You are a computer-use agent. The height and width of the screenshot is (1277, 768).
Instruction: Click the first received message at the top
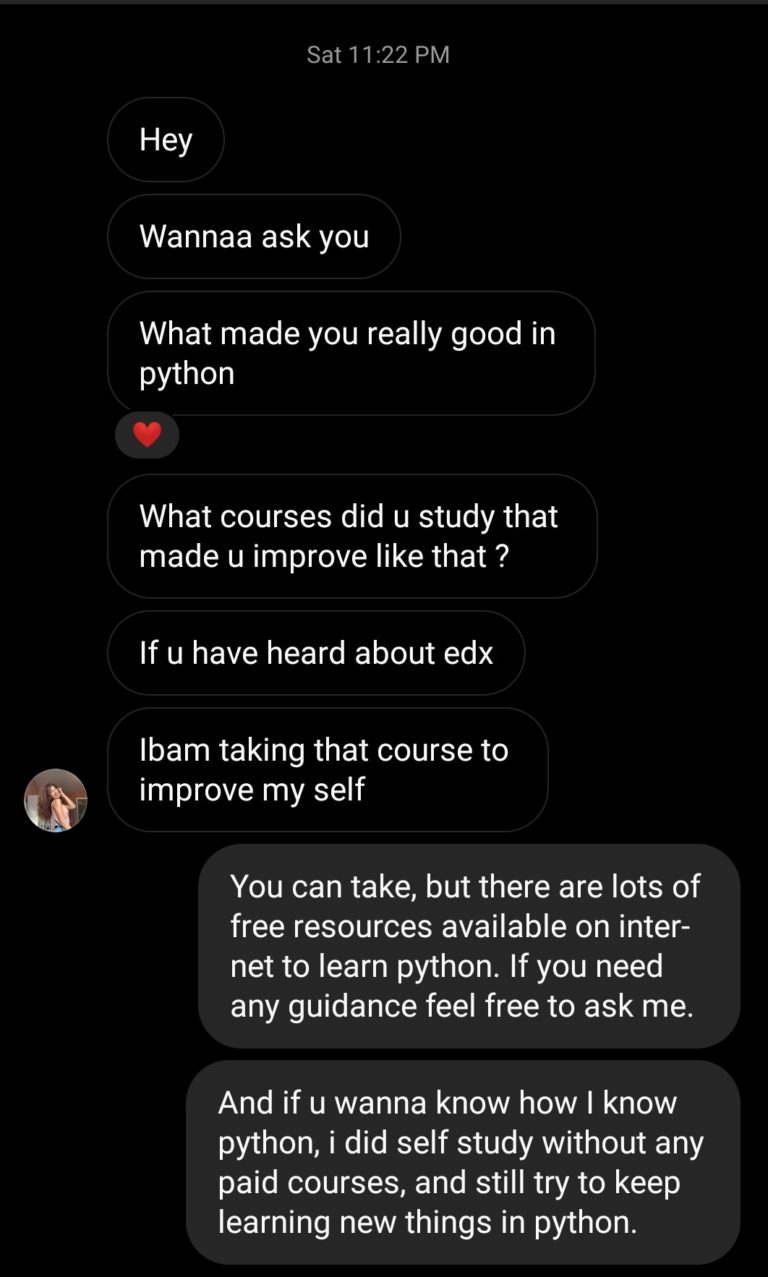point(166,140)
